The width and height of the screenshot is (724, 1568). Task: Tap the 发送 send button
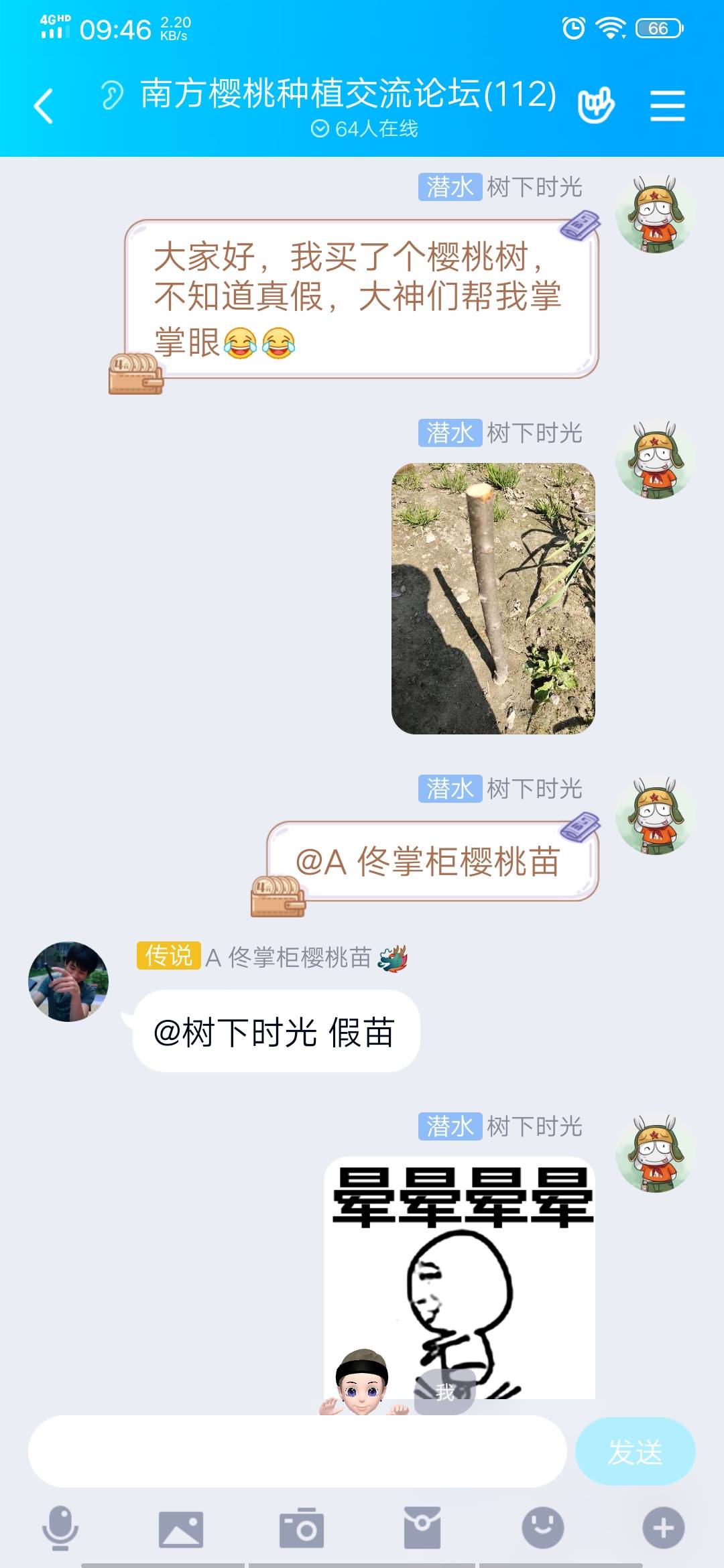[x=635, y=1451]
